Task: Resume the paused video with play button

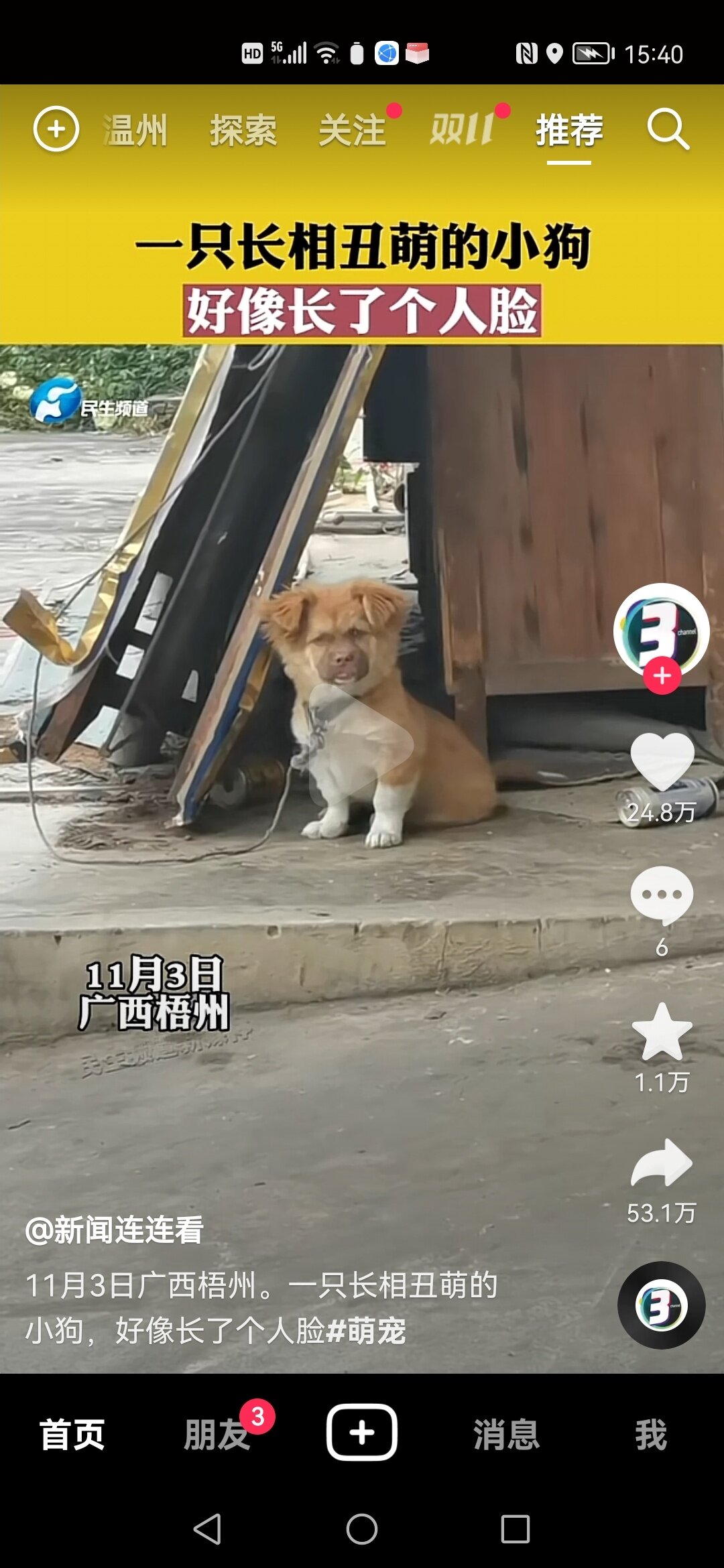Action: coord(362,744)
